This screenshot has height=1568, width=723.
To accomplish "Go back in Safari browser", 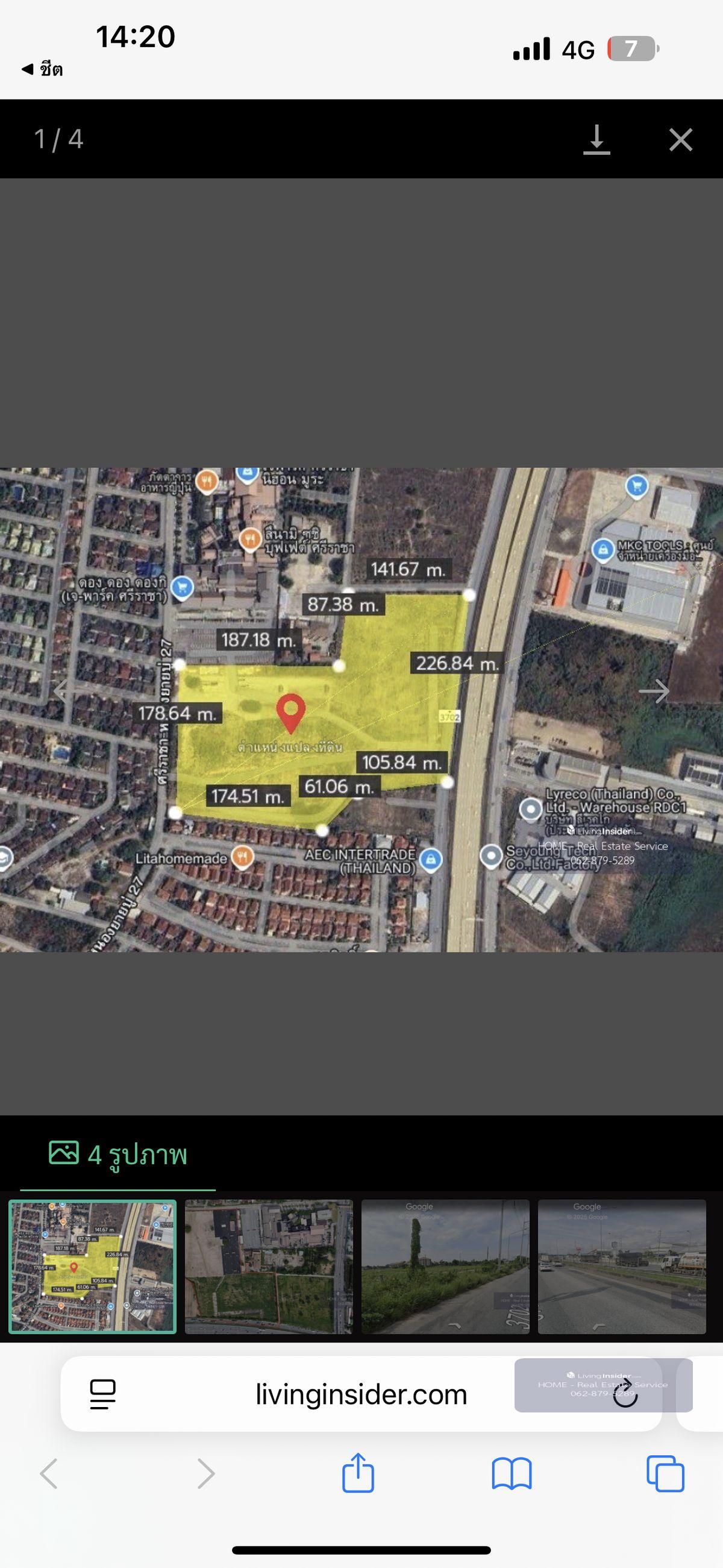I will [x=49, y=1473].
